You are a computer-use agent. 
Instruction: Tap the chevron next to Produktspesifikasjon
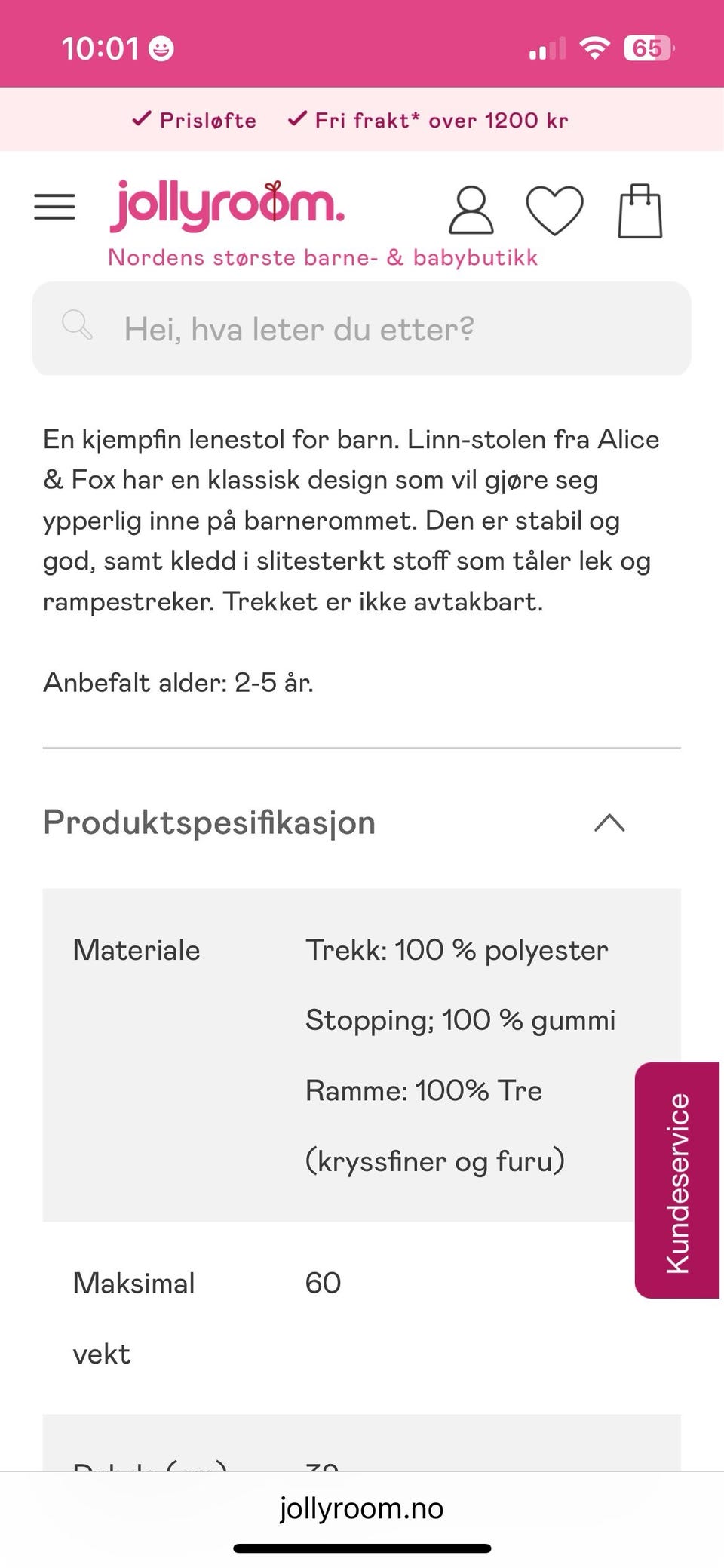609,823
